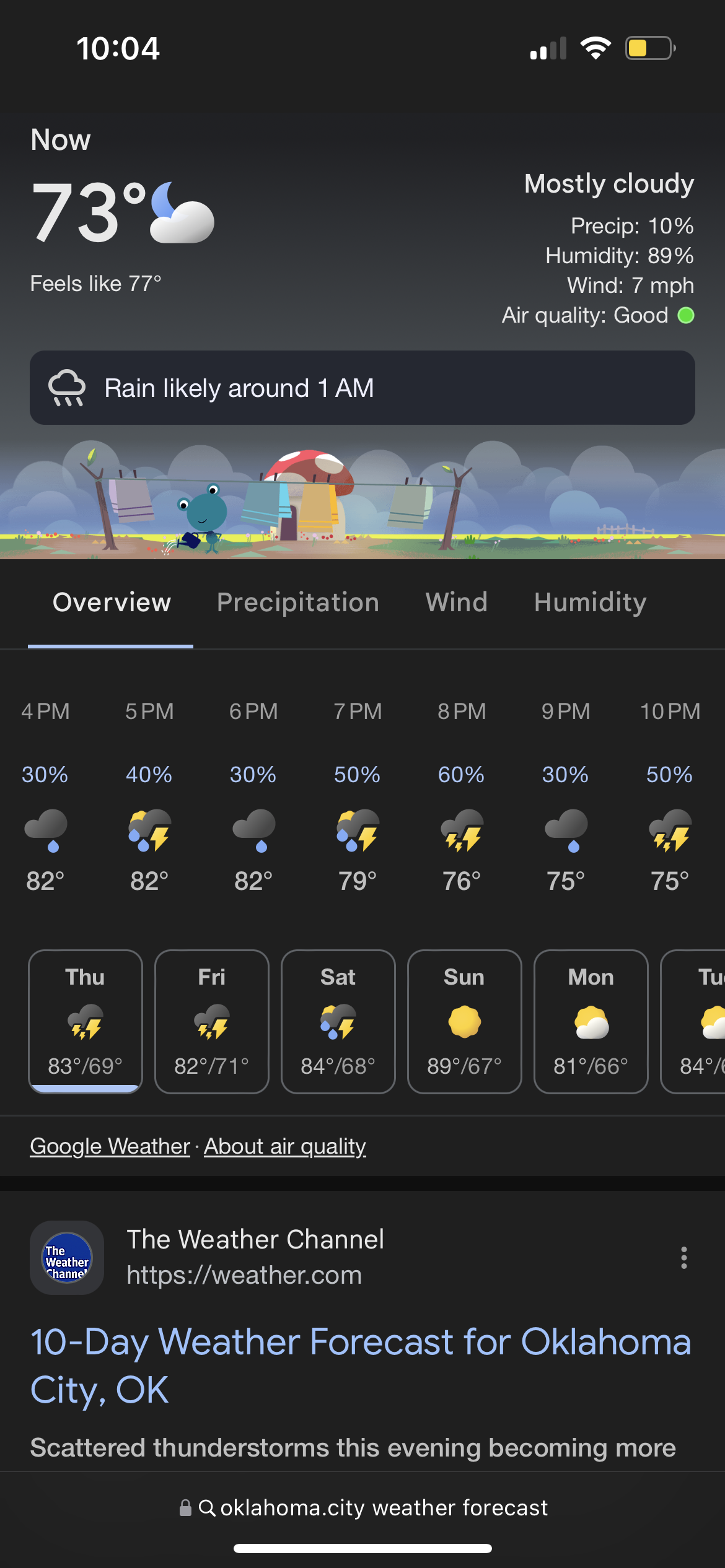Tap the address bar showing oklahoma.city weather forecast
This screenshot has width=725, height=1568.
363,1507
